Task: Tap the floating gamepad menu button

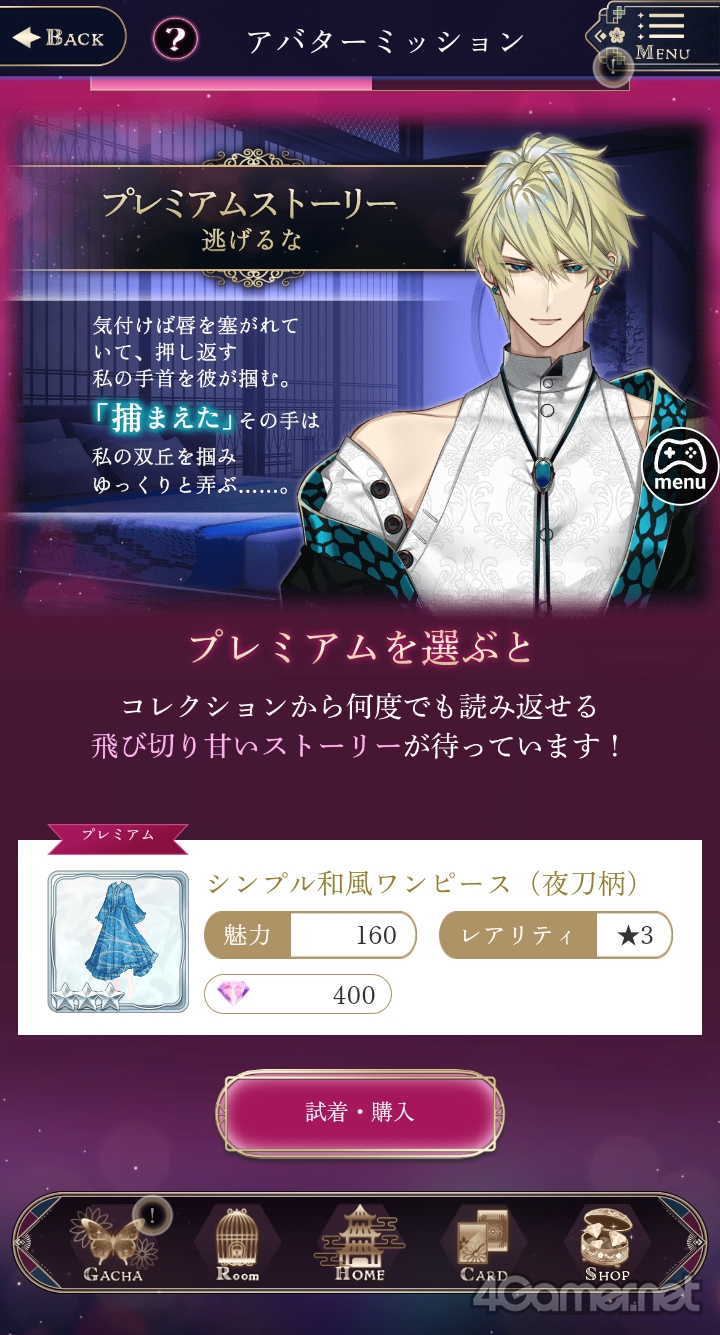Action: click(x=680, y=467)
